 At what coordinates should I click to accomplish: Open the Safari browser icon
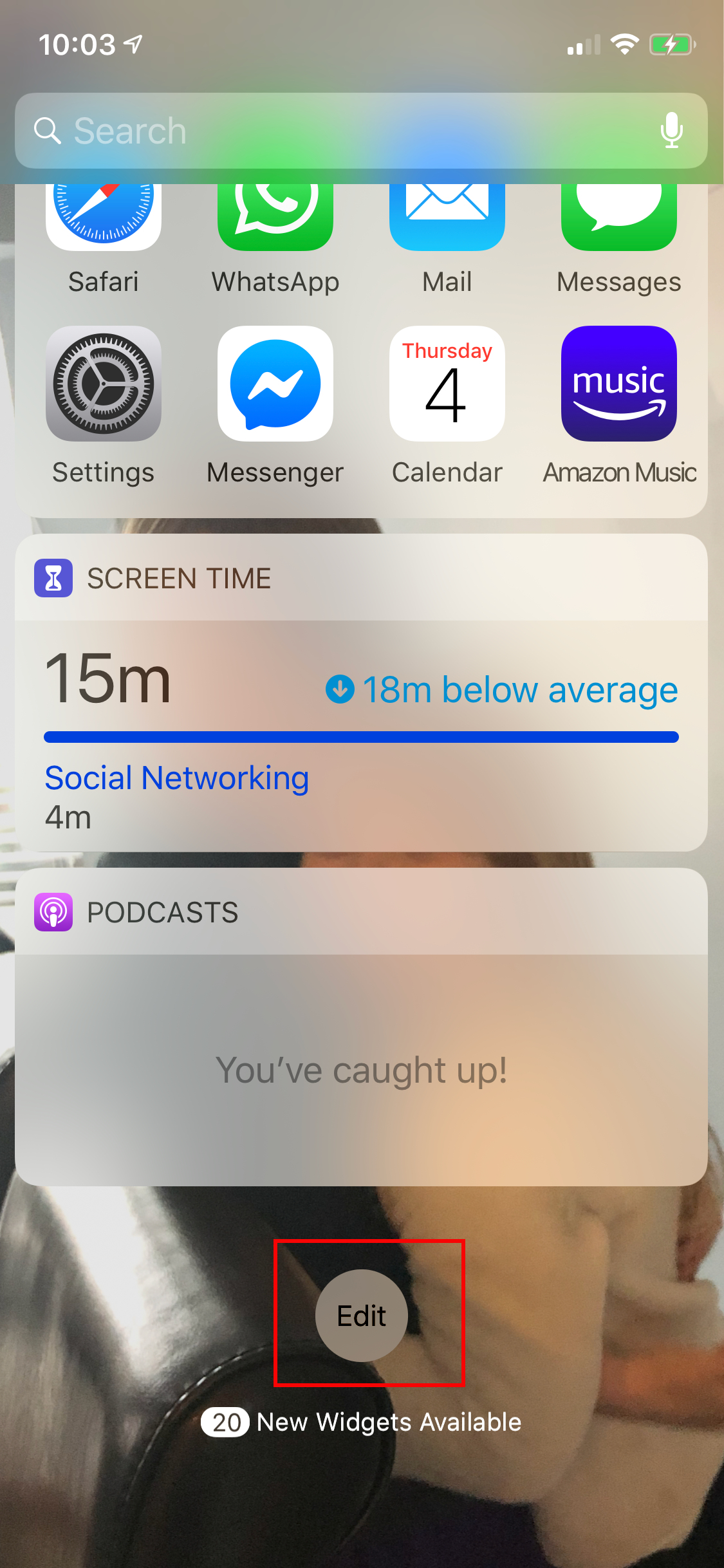pyautogui.click(x=103, y=219)
